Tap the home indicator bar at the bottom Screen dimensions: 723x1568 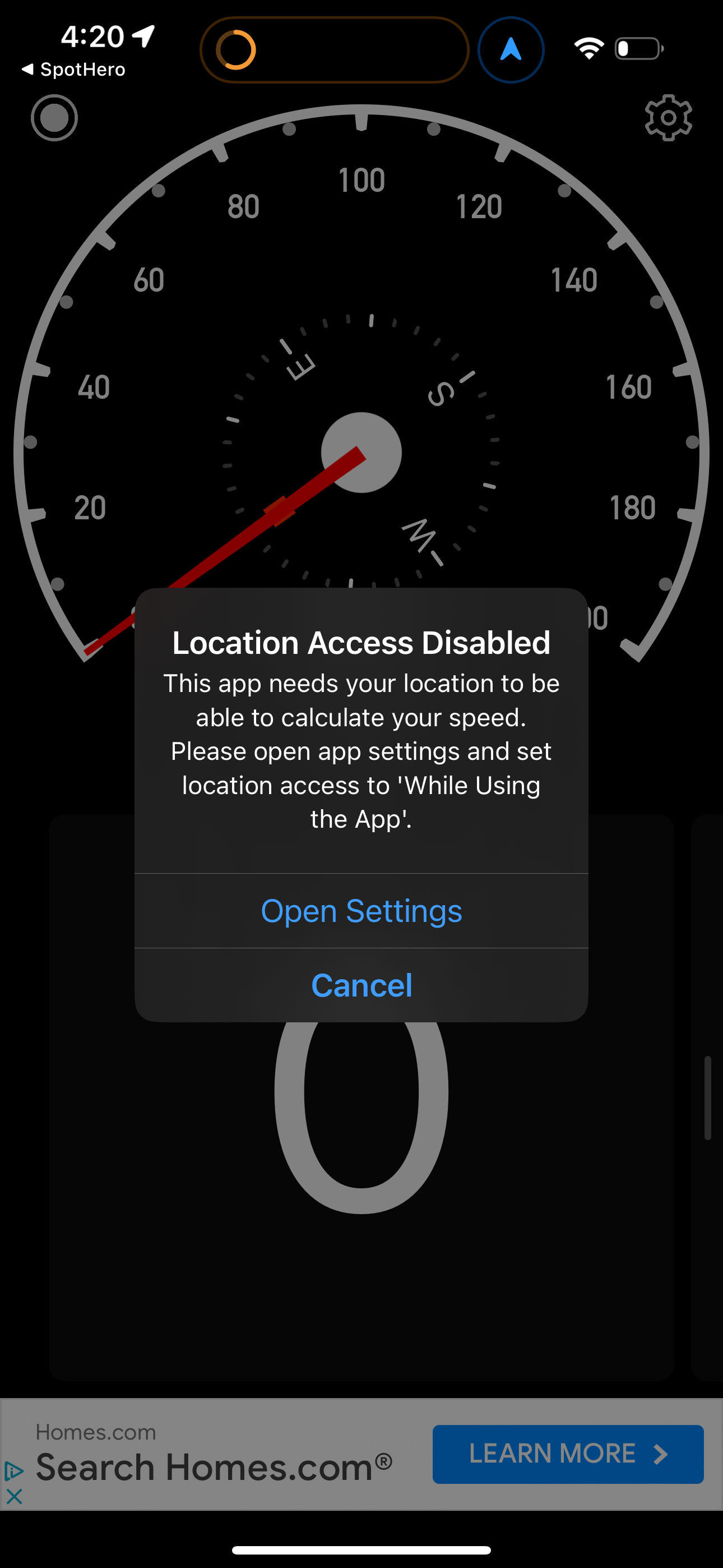click(x=361, y=1548)
